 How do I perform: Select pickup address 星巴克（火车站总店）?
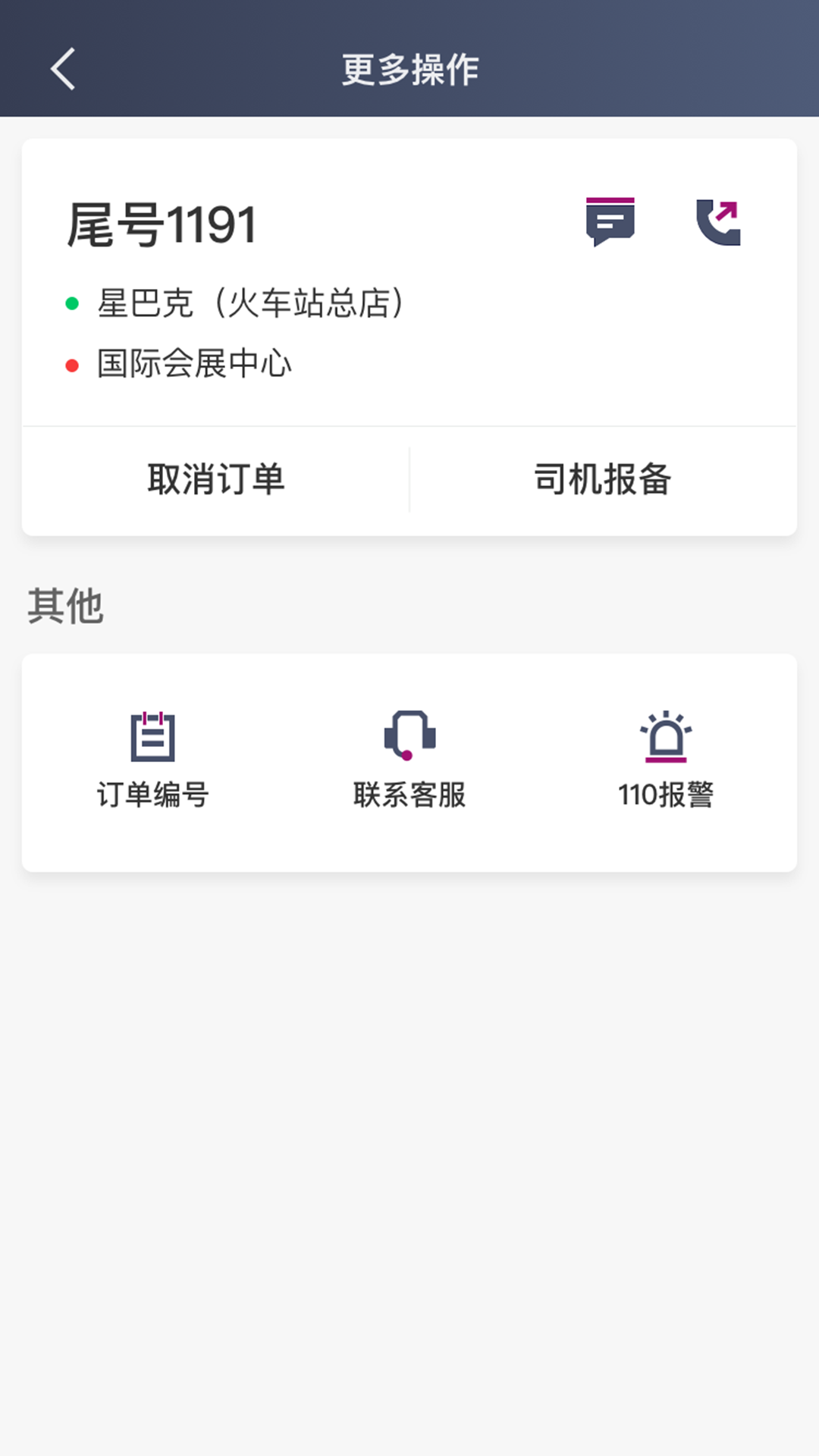point(250,302)
